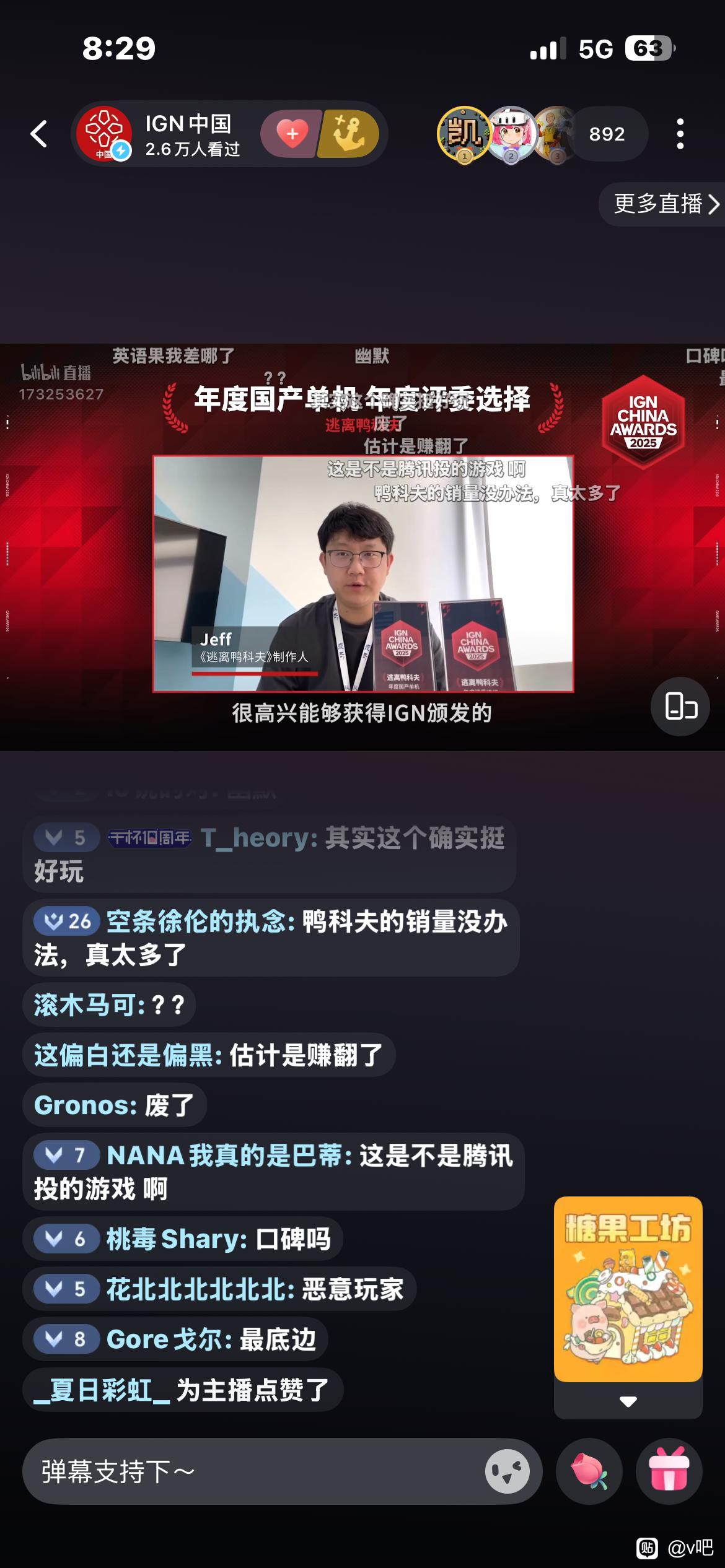Rotate the video to fullscreen
This screenshot has width=725, height=1568.
pyautogui.click(x=680, y=707)
